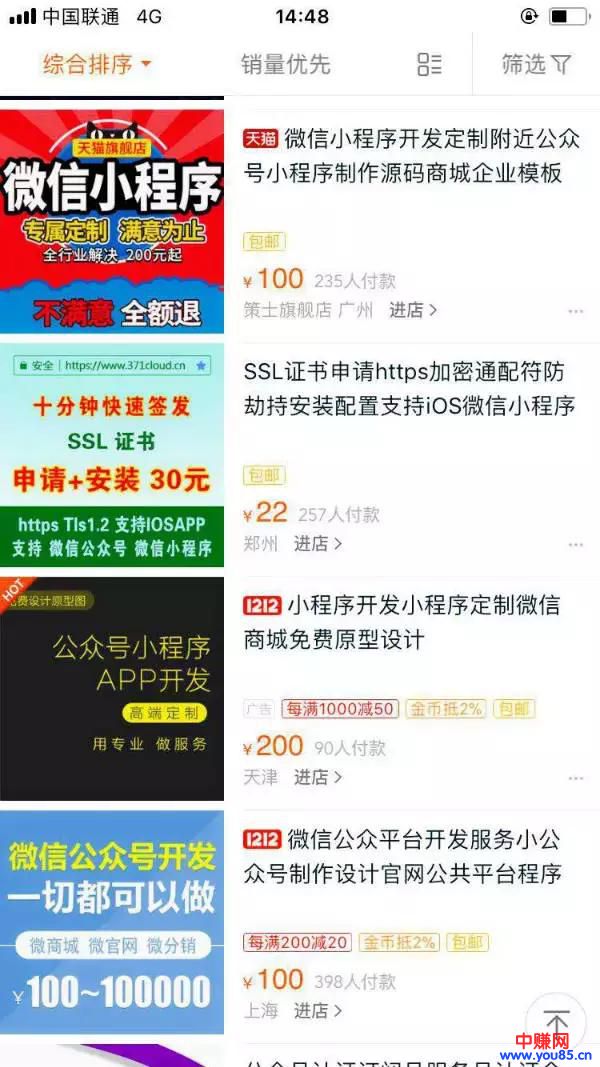Open more options for the SSL证书 item
Viewport: 600px width, 1067px height.
coord(575,545)
